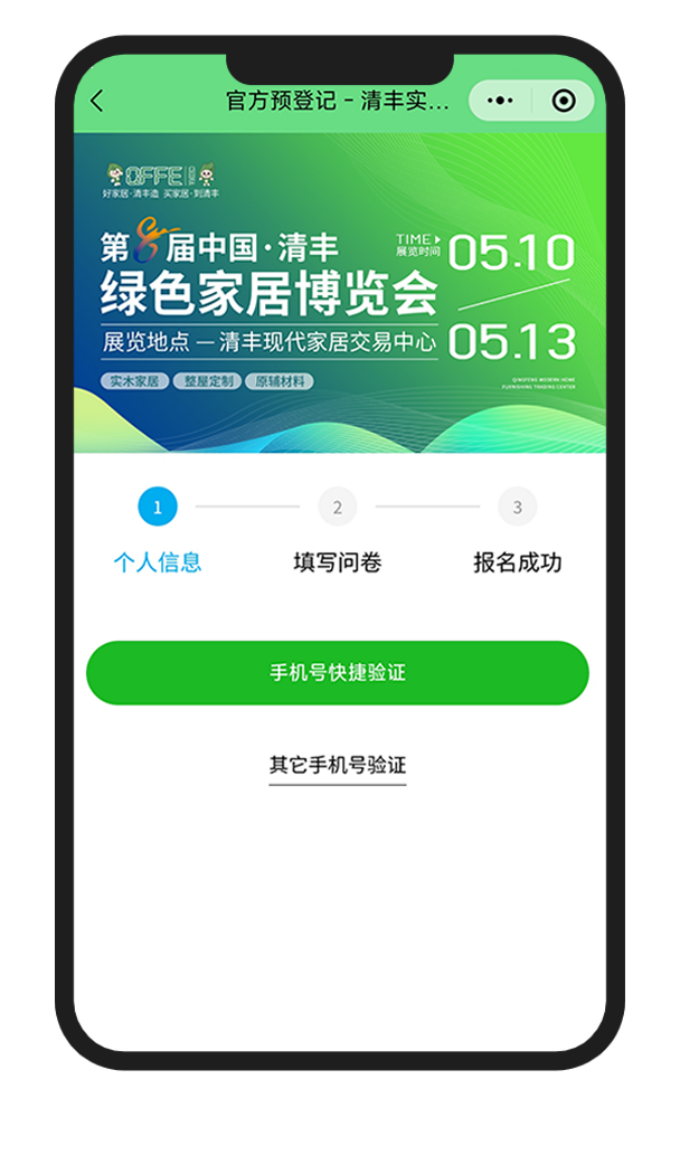The height and width of the screenshot is (1155, 680).
Task: Close the mini program with the circle icon
Action: tap(564, 101)
